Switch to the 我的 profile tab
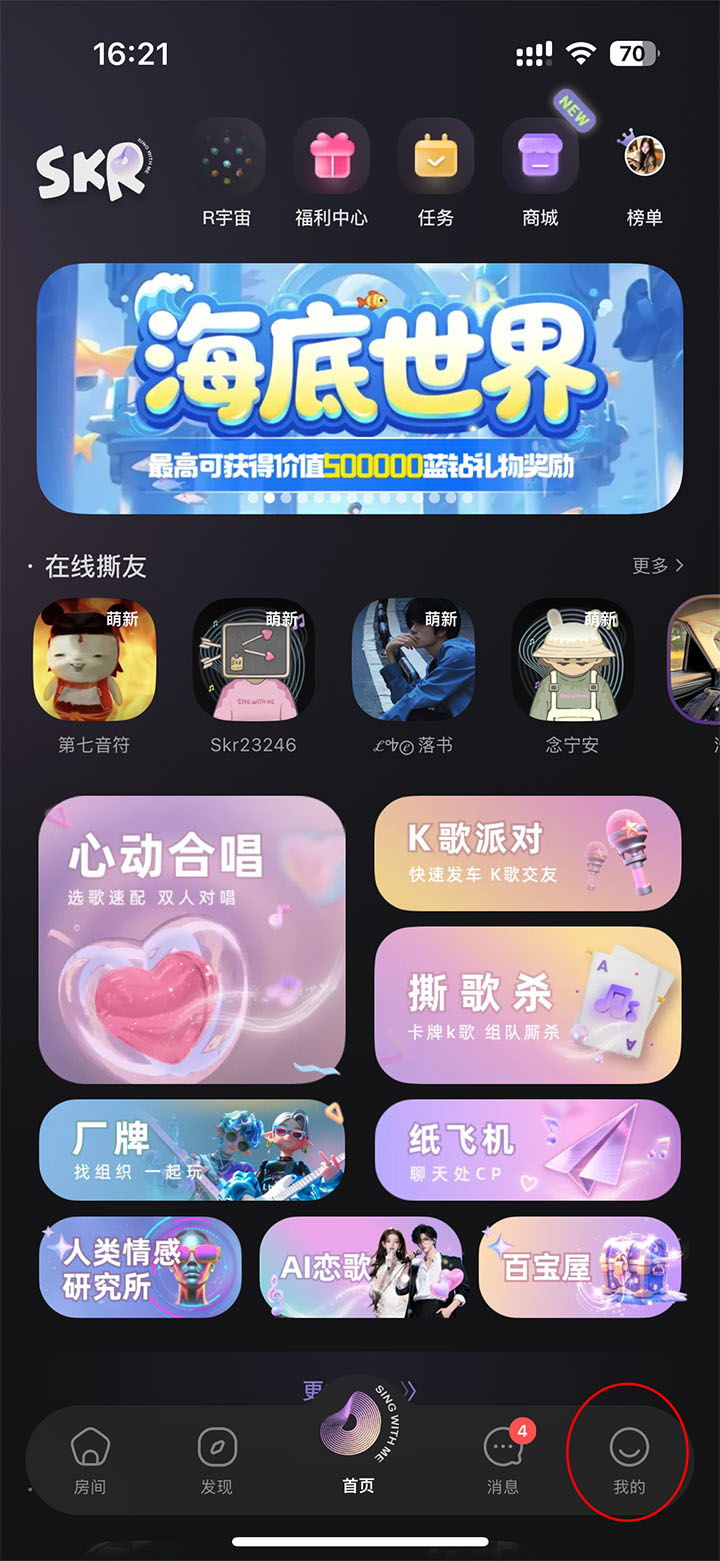Viewport: 720px width, 1561px height. point(629,1458)
